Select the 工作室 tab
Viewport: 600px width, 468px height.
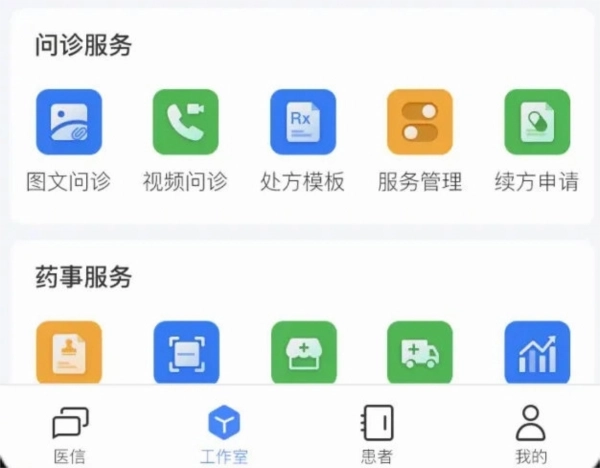pyautogui.click(x=224, y=434)
